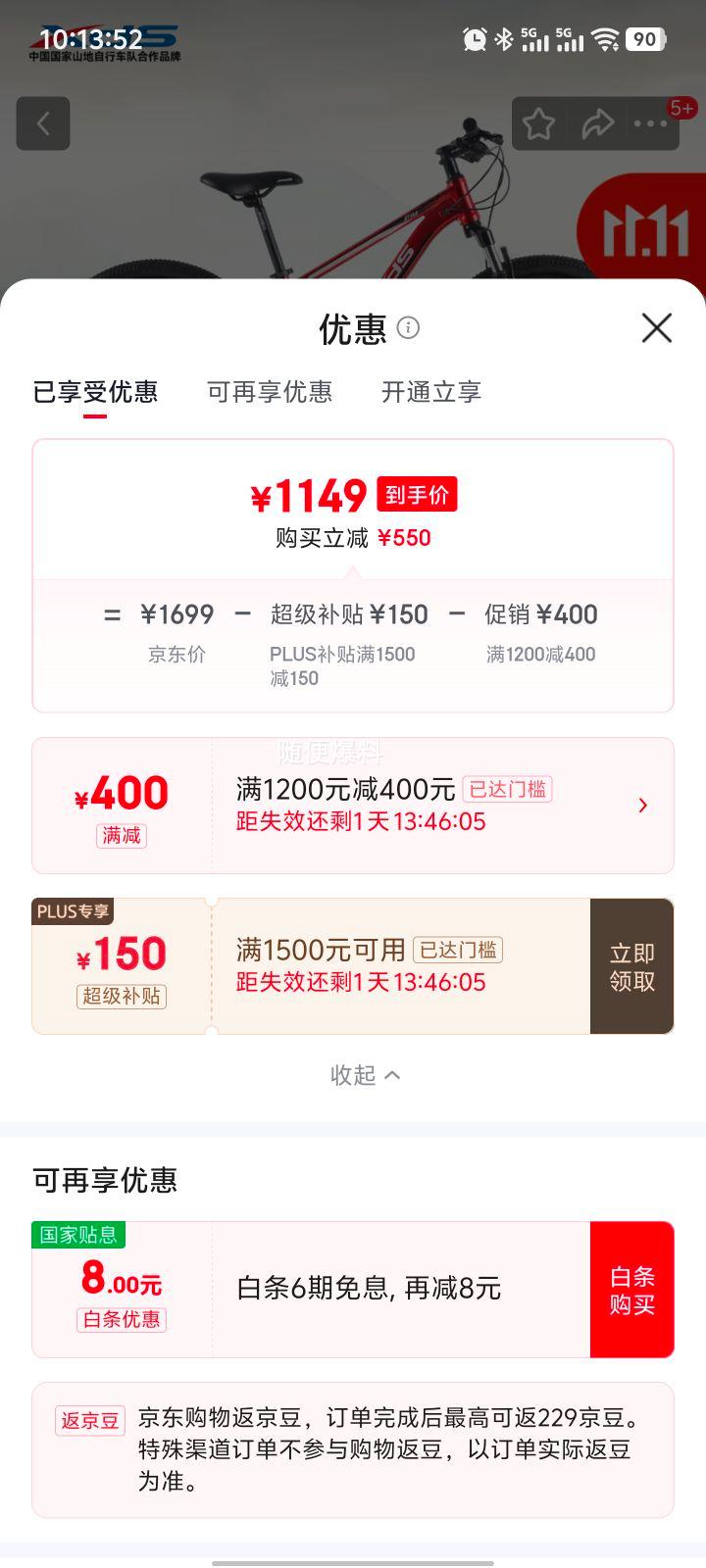The image size is (706, 1568).
Task: Favorite this product with the star icon
Action: point(538,123)
